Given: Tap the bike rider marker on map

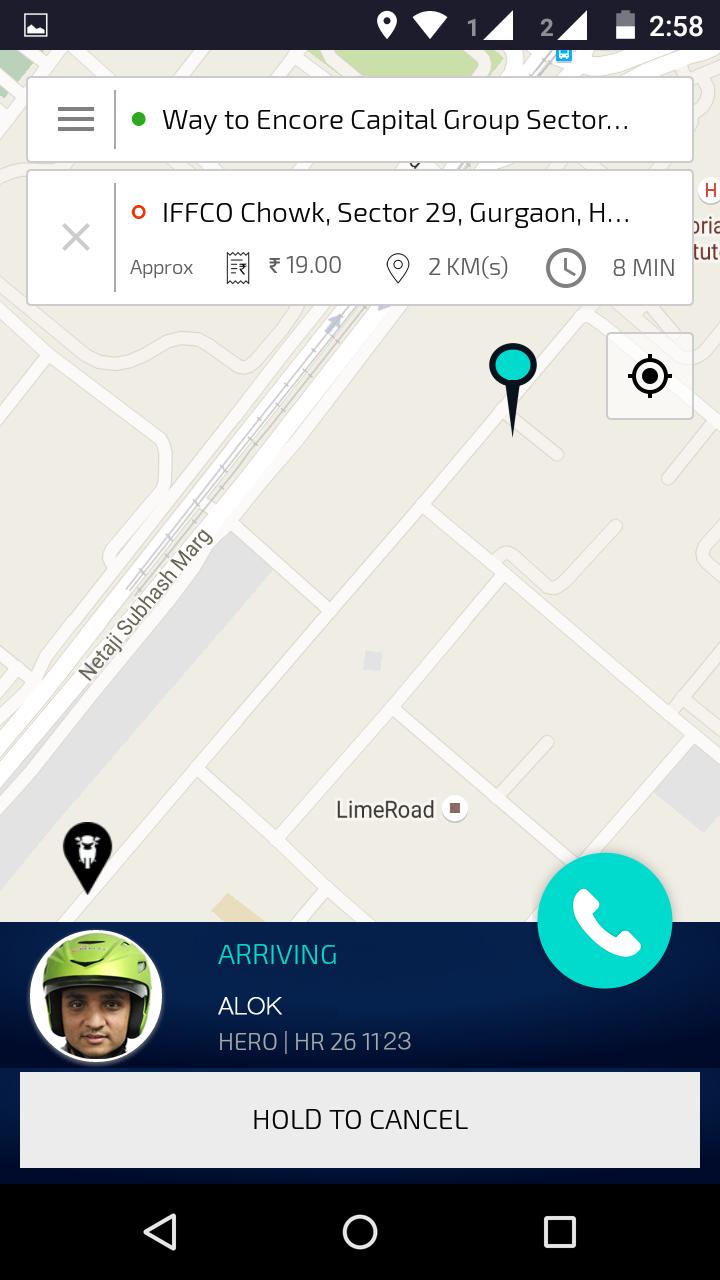Looking at the screenshot, I should click(x=86, y=850).
